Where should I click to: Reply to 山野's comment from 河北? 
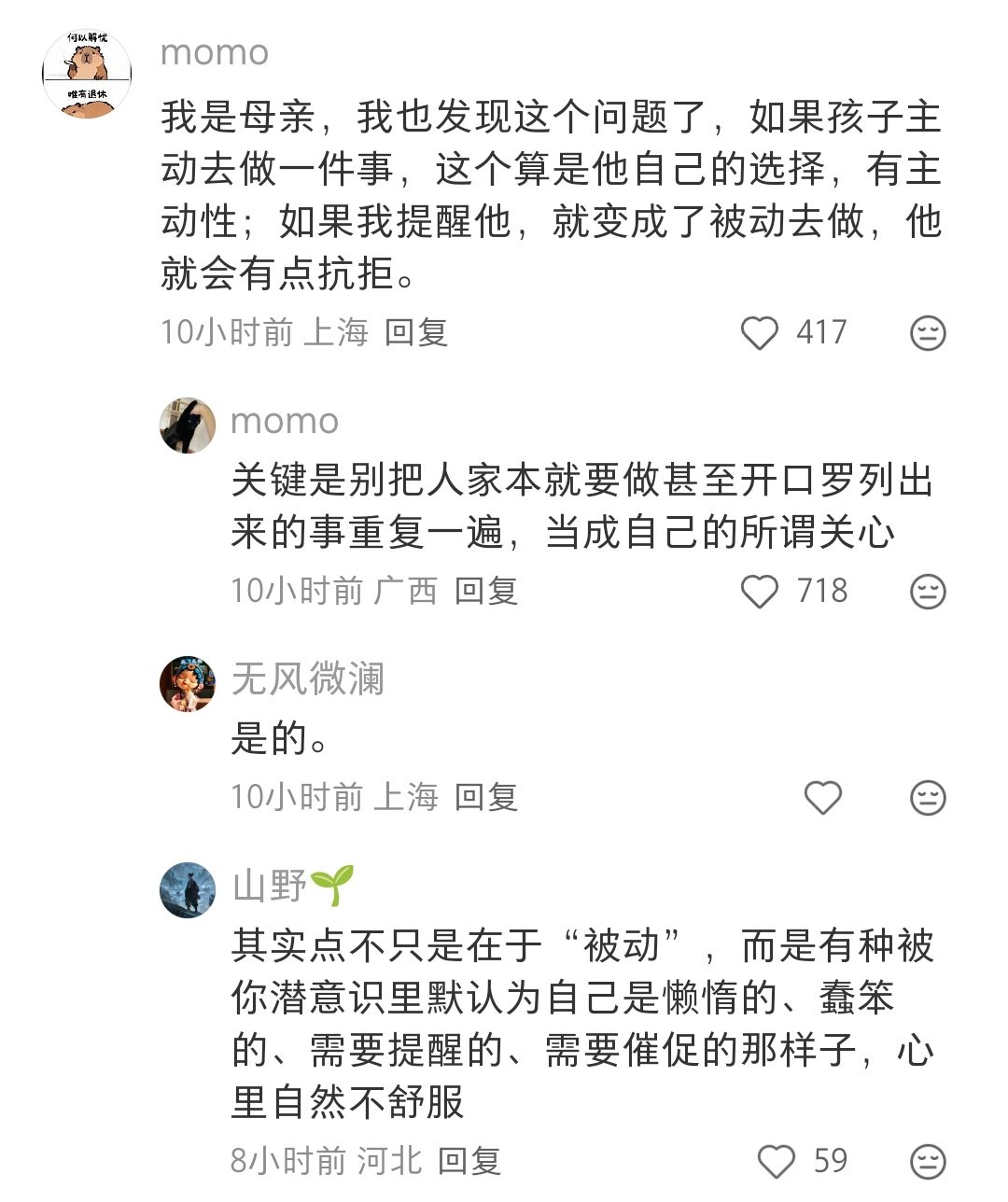tap(469, 1161)
